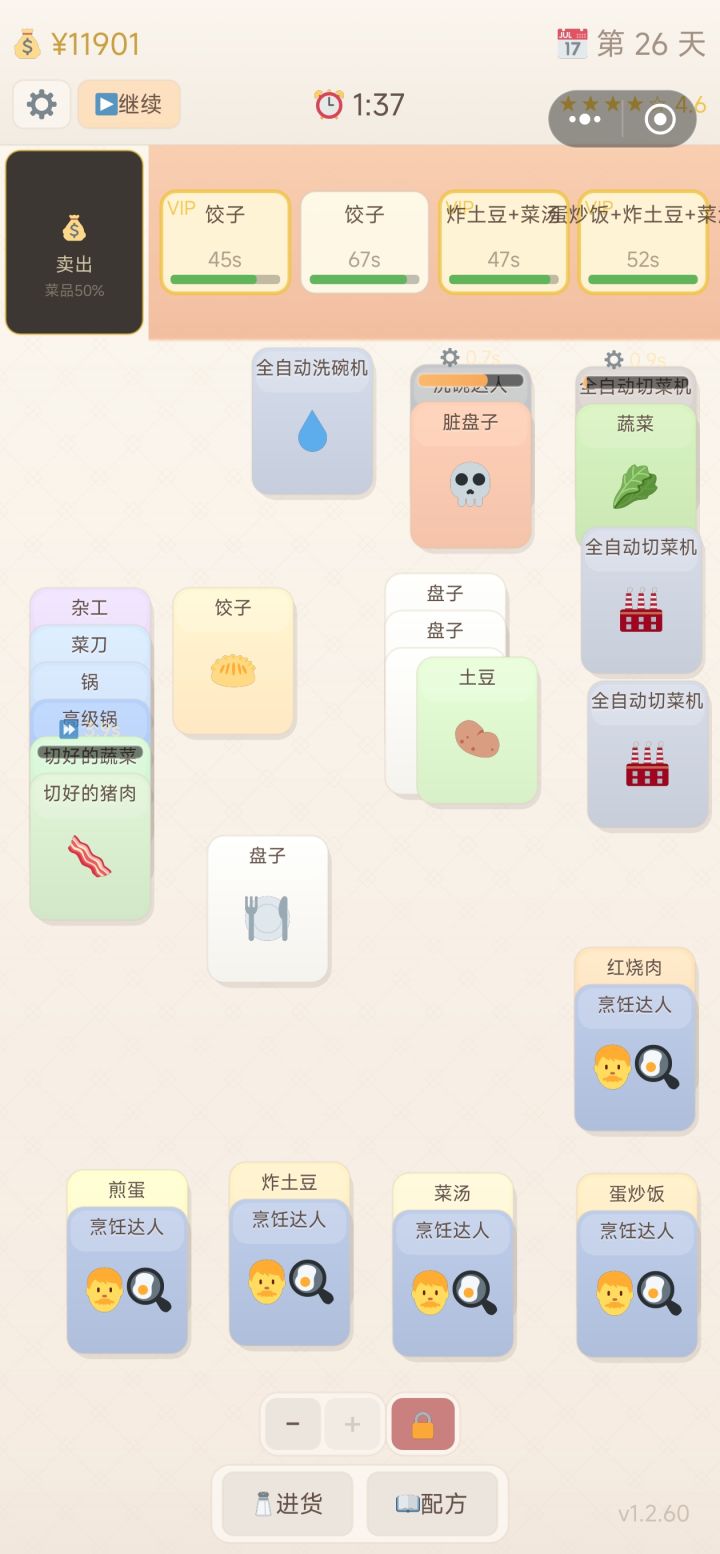This screenshot has height=1554, width=720.
Task: Click the minus stepper button
Action: [292, 1424]
